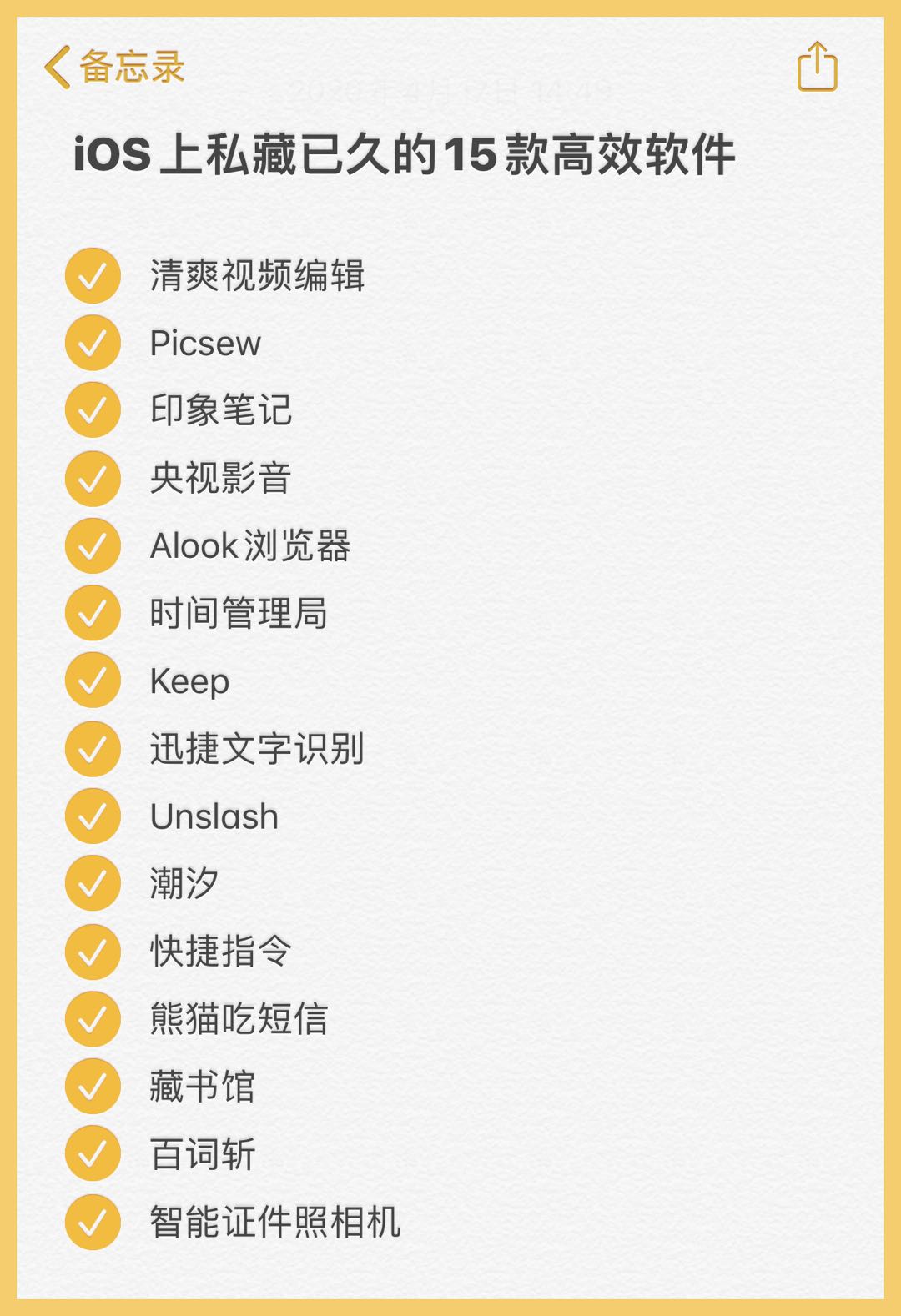The width and height of the screenshot is (901, 1316).
Task: Uncheck the 藏书馆 checklist item
Action: [x=92, y=1085]
